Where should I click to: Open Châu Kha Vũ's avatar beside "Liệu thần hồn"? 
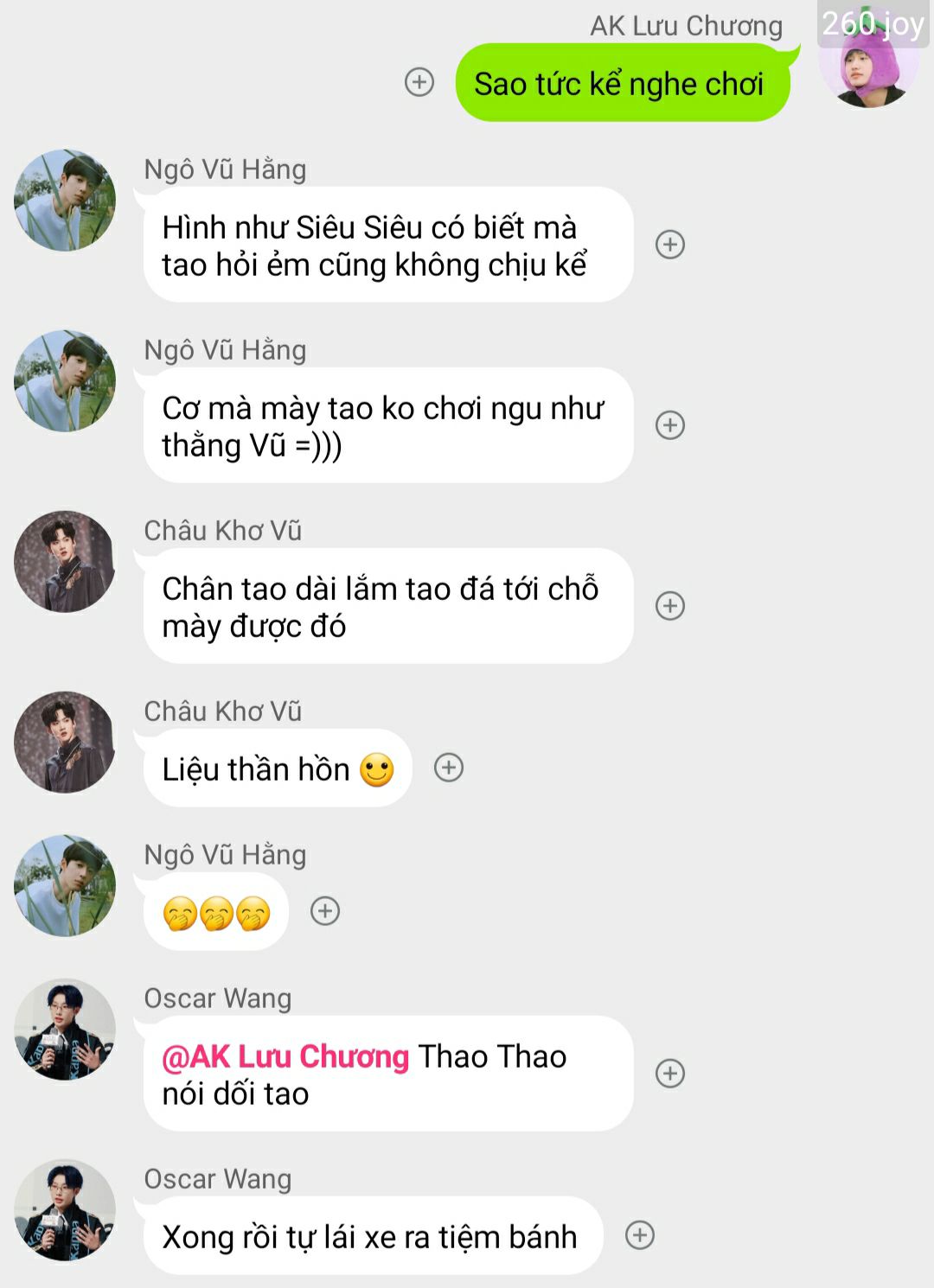(65, 742)
